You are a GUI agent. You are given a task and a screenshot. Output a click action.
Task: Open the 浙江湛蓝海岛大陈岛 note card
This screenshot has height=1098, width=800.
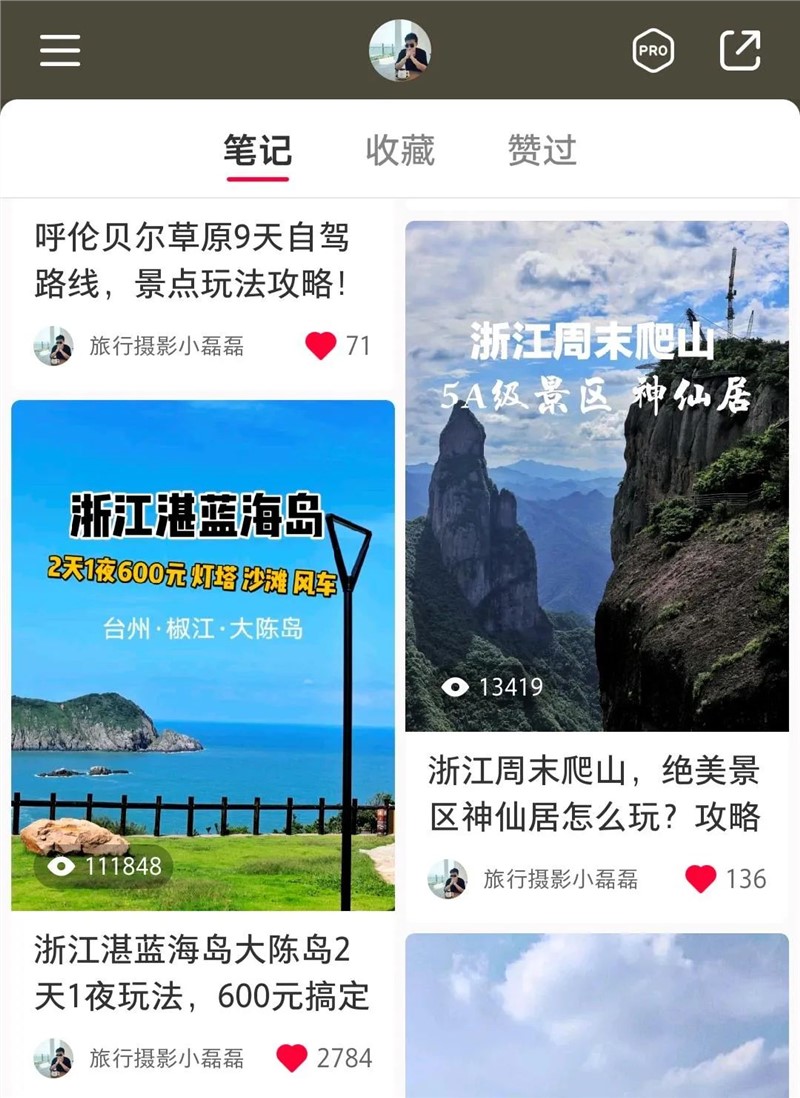203,655
